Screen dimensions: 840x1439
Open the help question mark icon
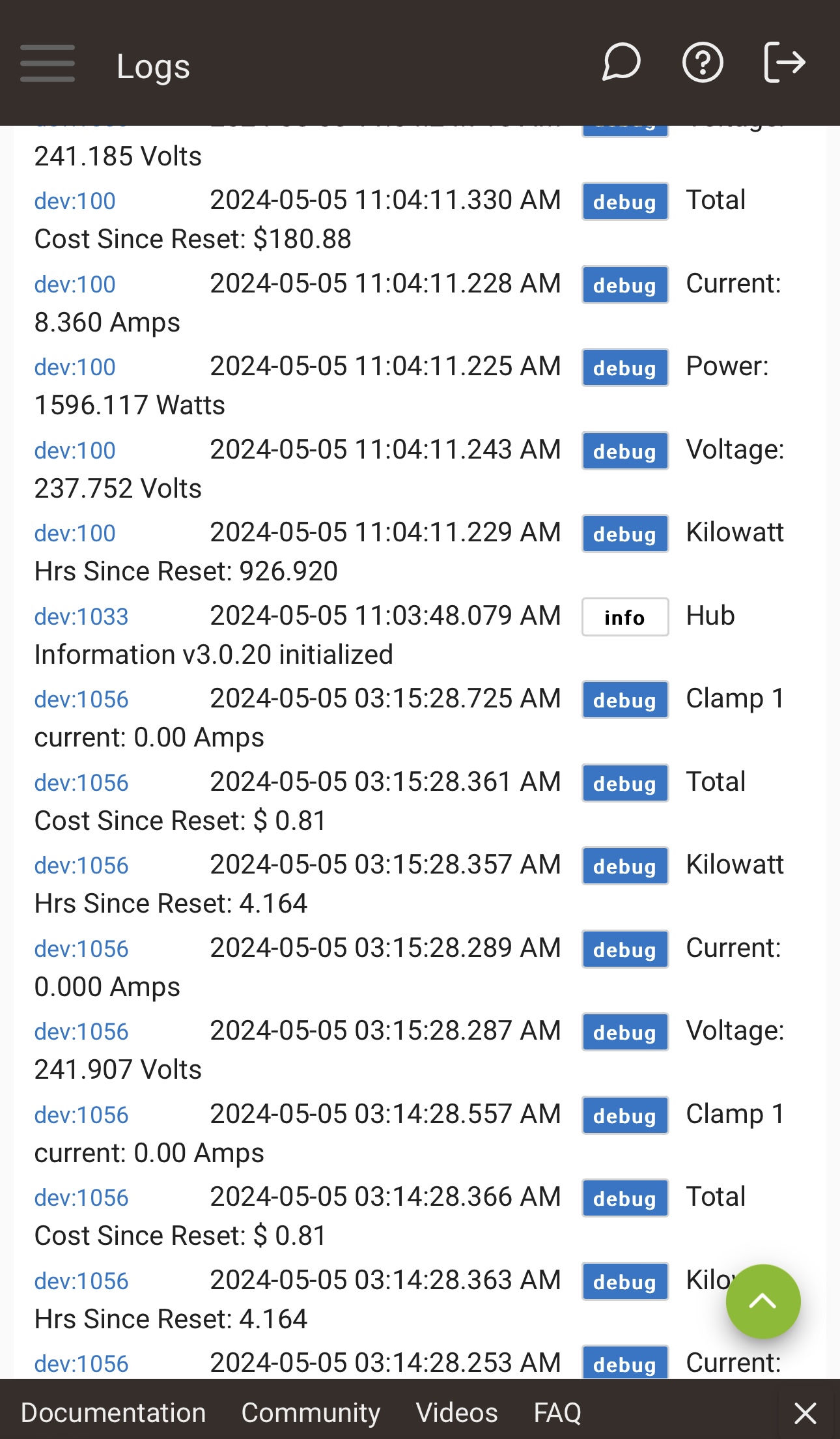pyautogui.click(x=703, y=63)
